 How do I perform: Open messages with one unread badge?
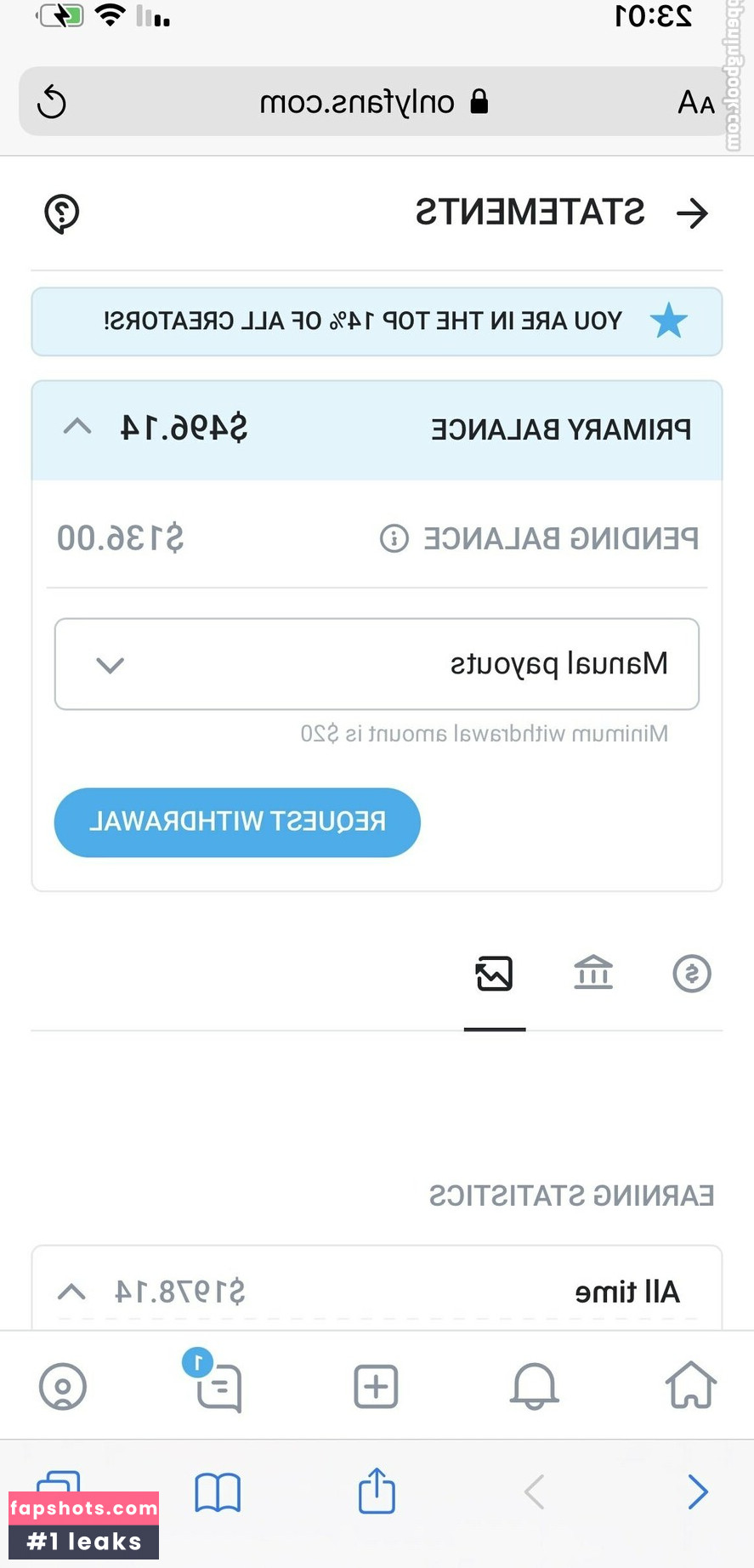(x=218, y=1386)
